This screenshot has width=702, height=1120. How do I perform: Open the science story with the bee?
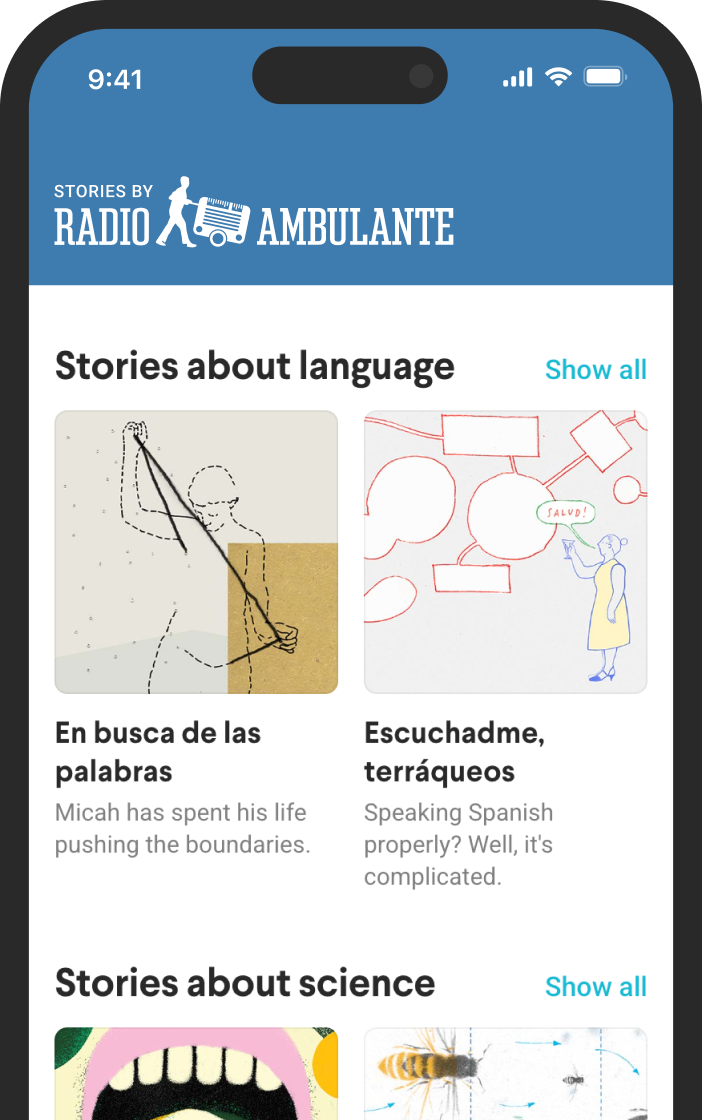coord(505,1075)
